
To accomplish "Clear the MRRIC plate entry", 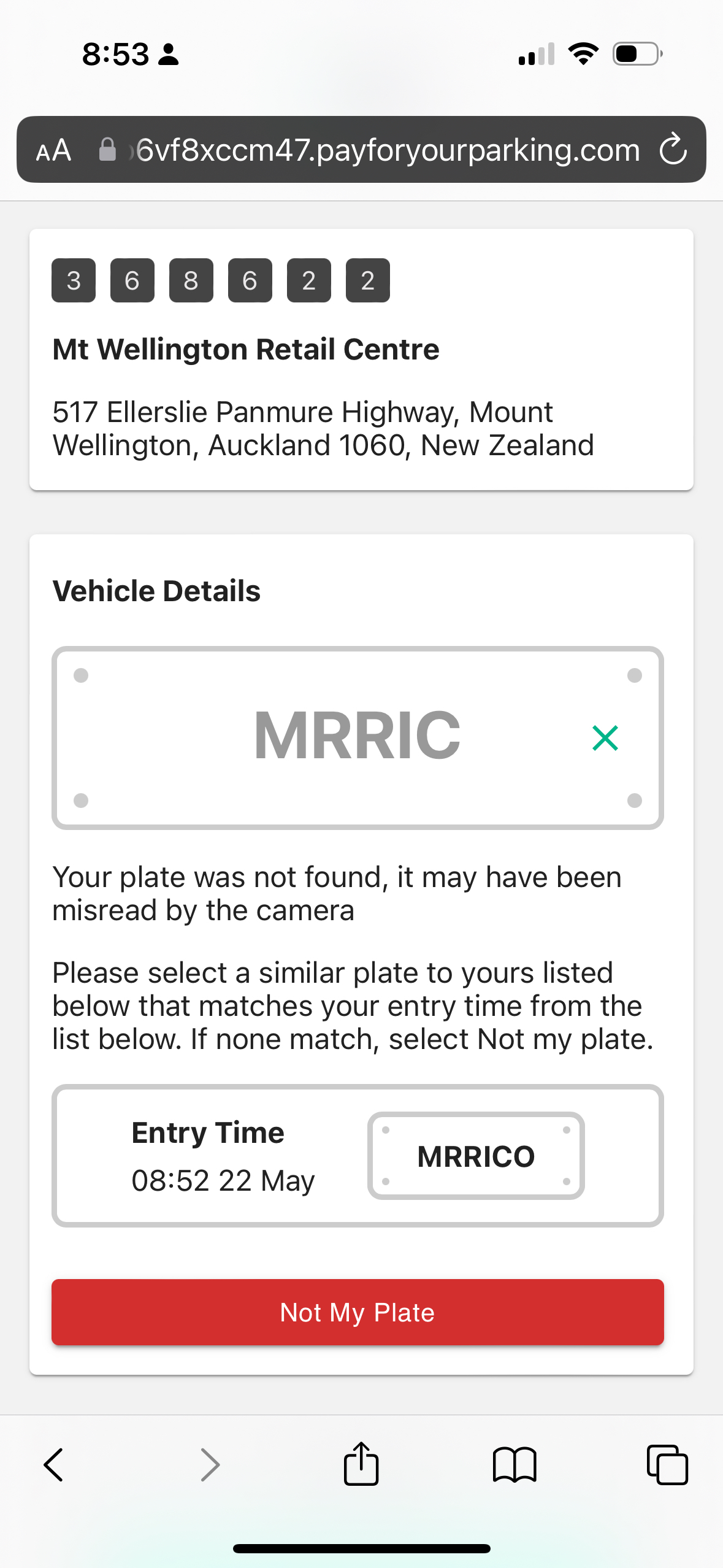I will pos(605,738).
